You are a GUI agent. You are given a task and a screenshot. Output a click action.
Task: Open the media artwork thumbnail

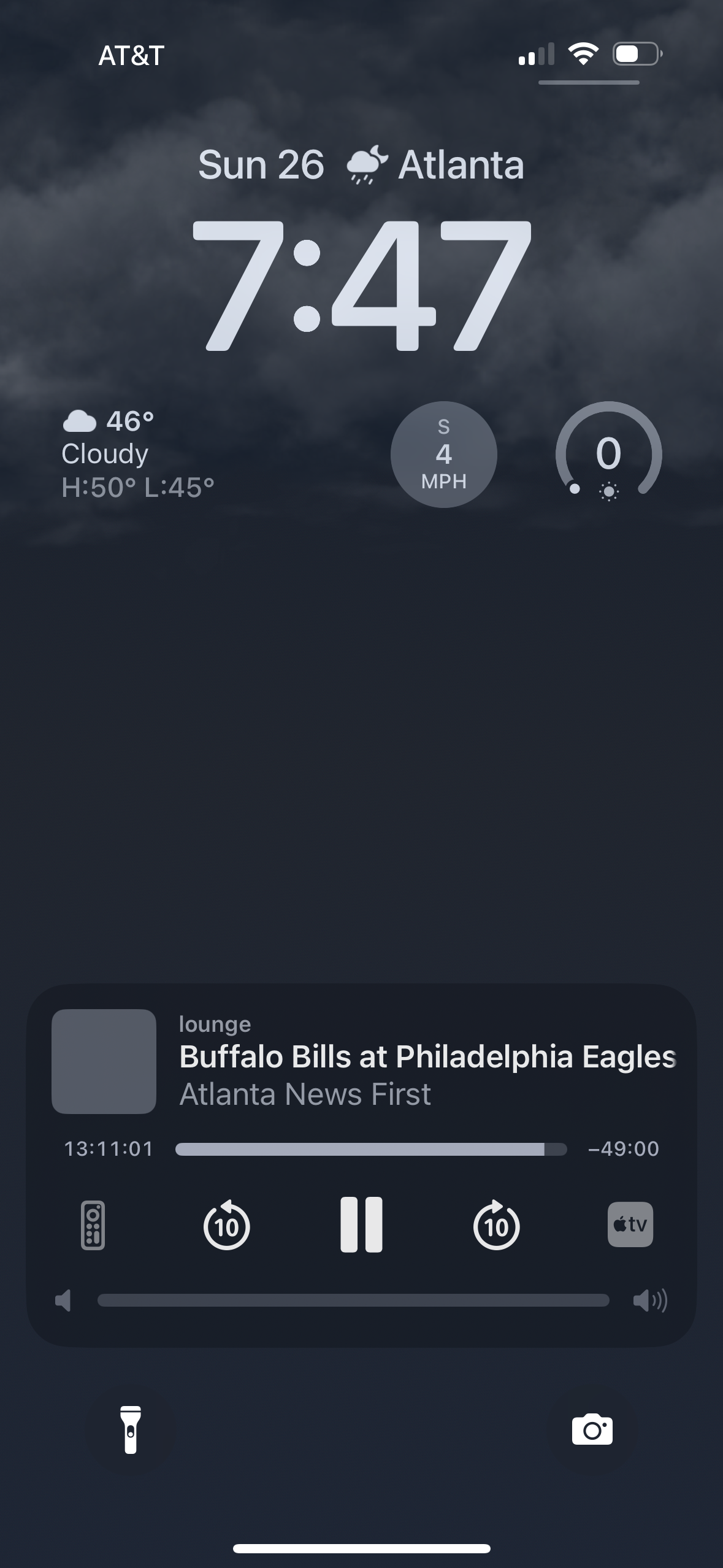pyautogui.click(x=104, y=1061)
